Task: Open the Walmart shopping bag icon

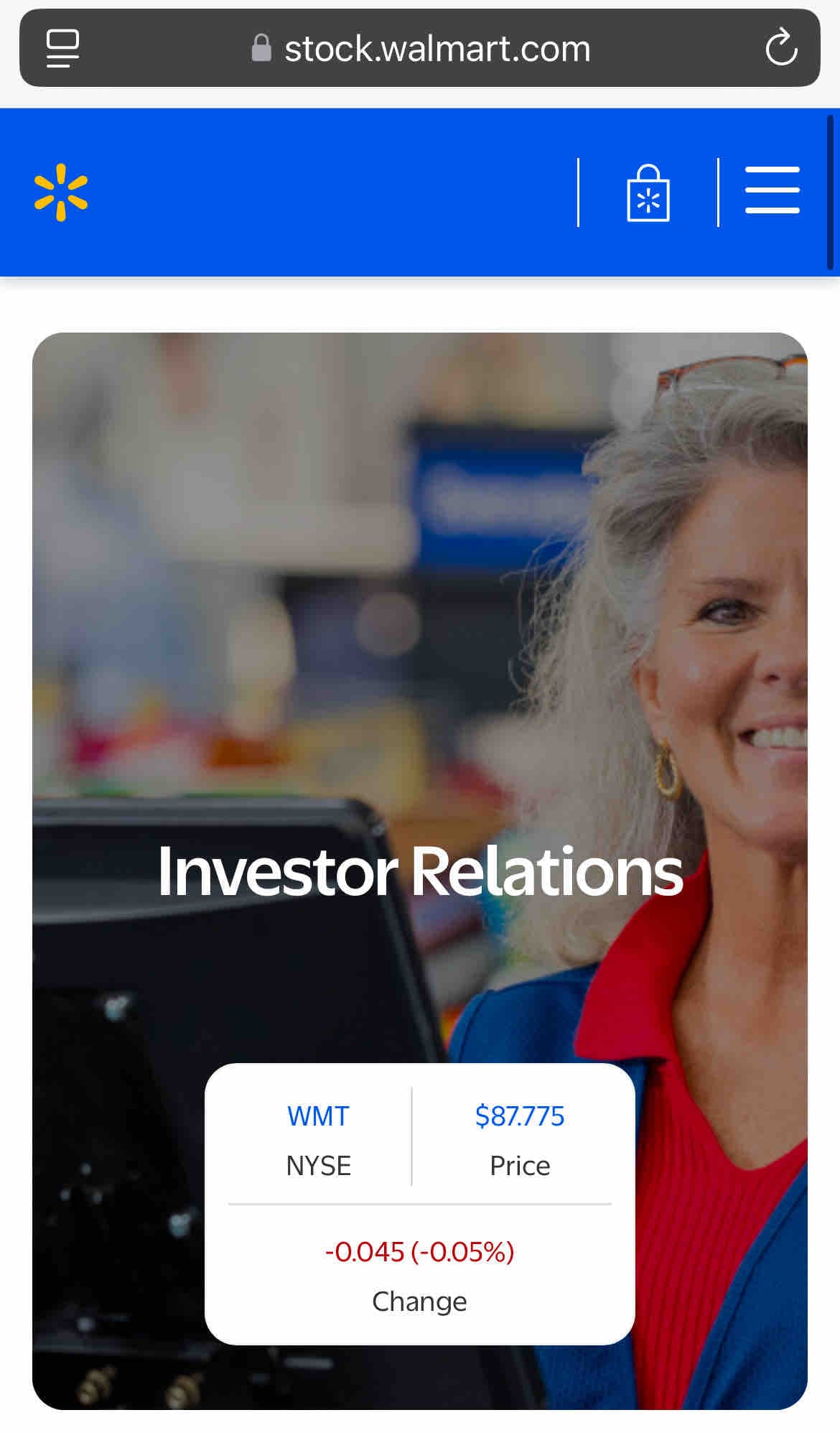Action: tap(648, 193)
